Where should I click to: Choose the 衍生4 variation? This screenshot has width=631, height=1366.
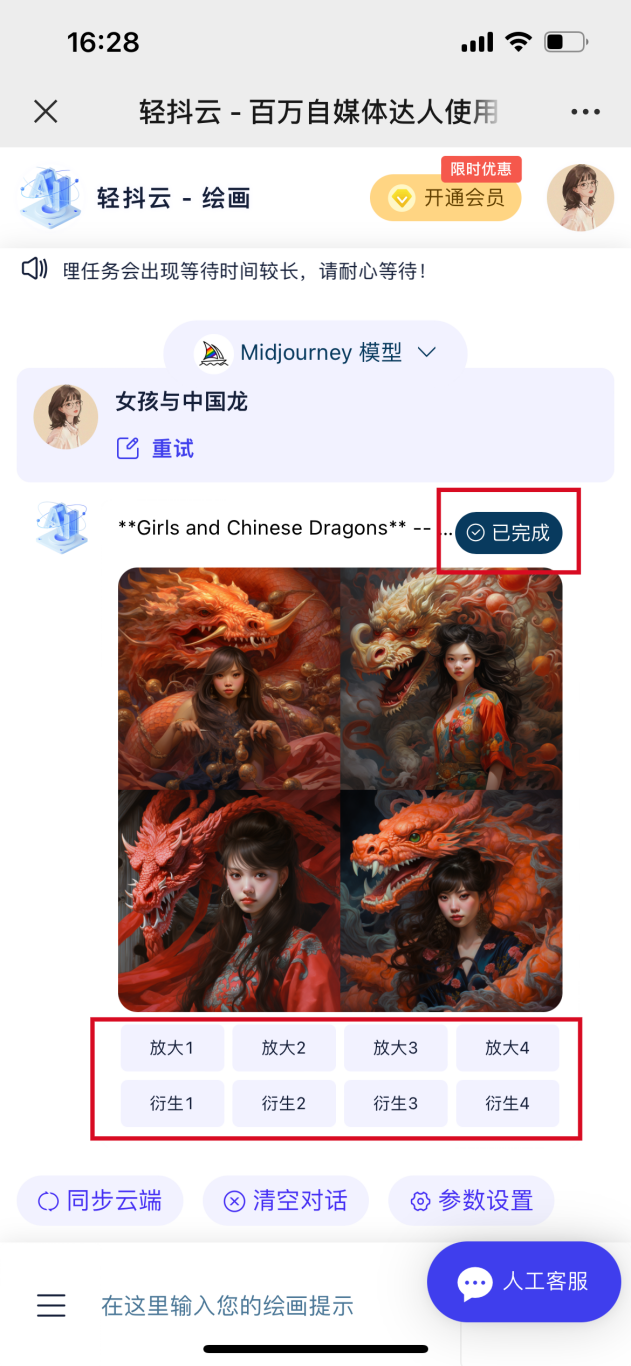(508, 1104)
